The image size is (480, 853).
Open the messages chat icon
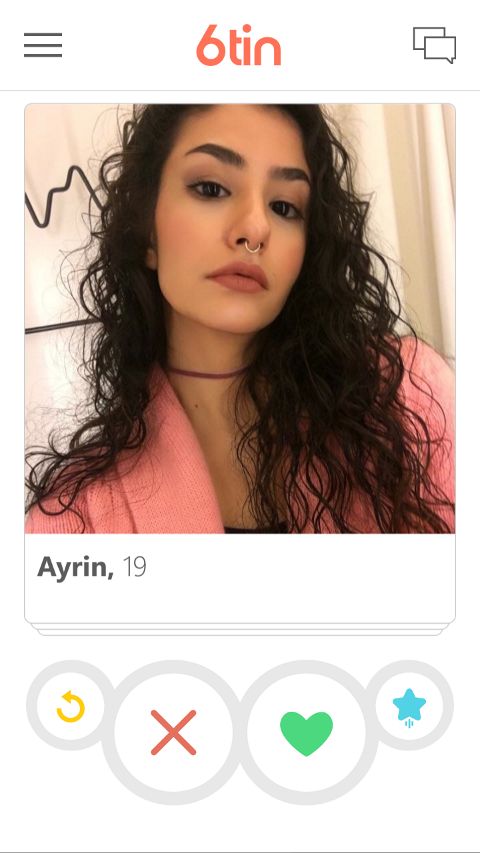(434, 45)
